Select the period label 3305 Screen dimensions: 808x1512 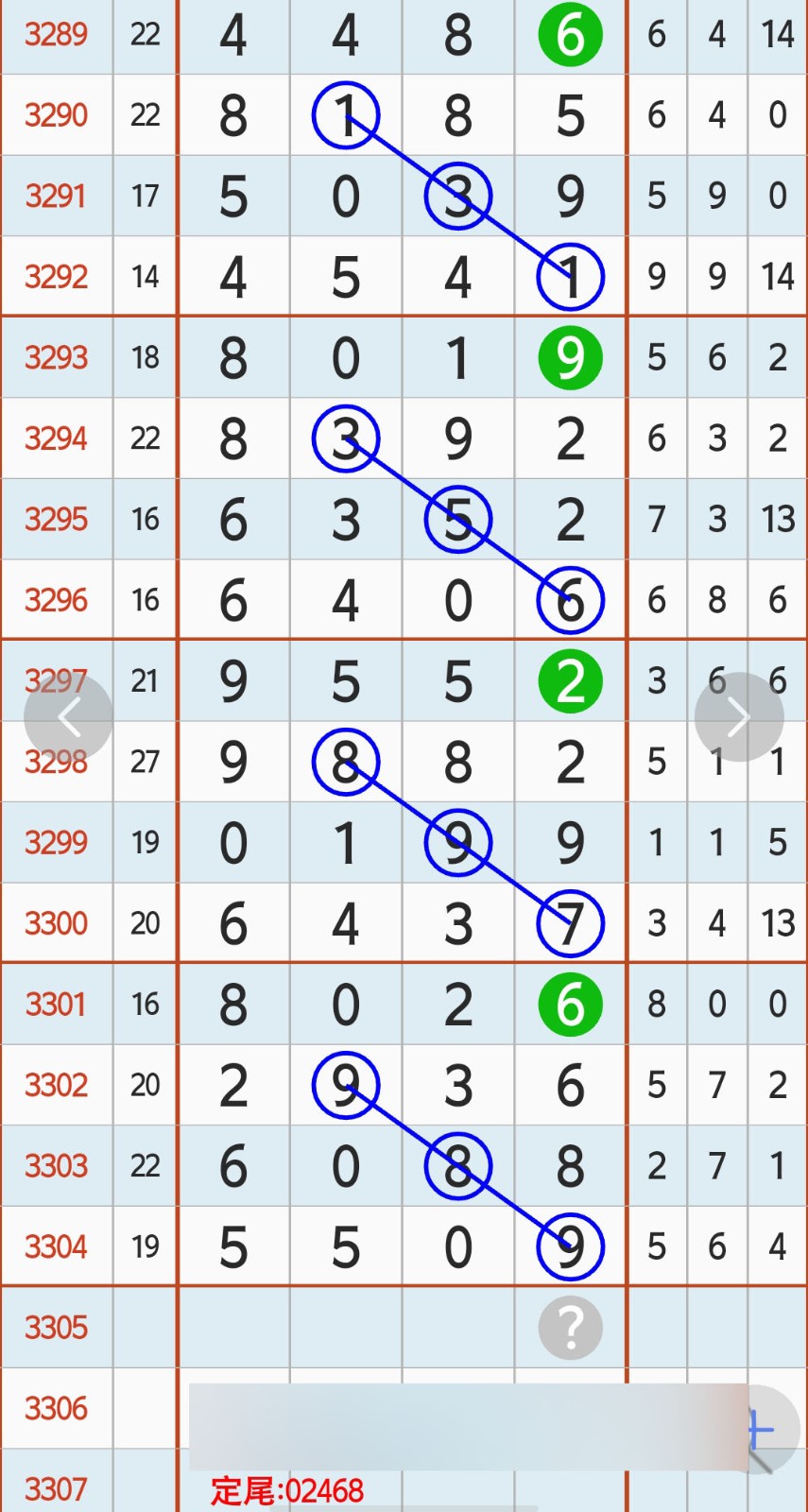point(56,1327)
